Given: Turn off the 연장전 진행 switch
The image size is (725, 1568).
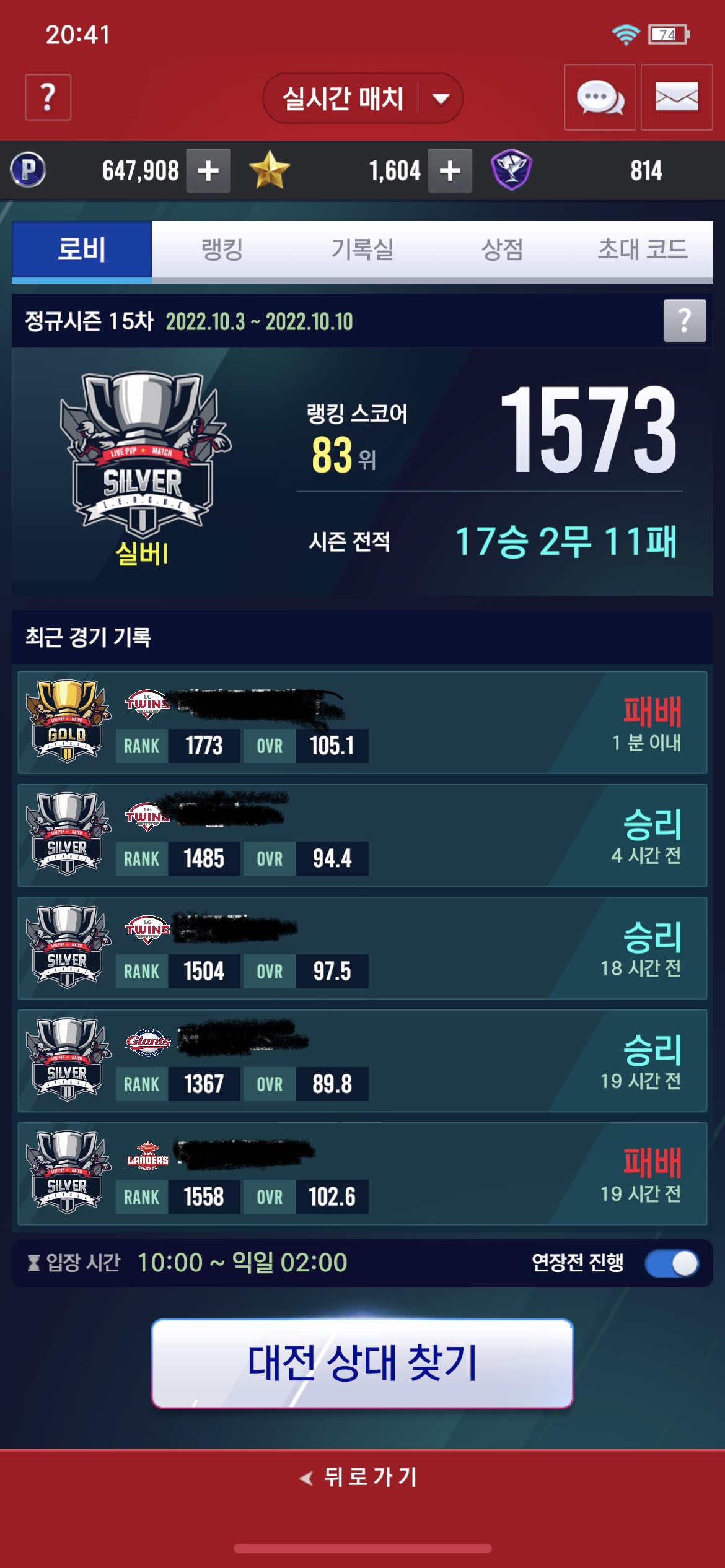Looking at the screenshot, I should click(x=672, y=1263).
